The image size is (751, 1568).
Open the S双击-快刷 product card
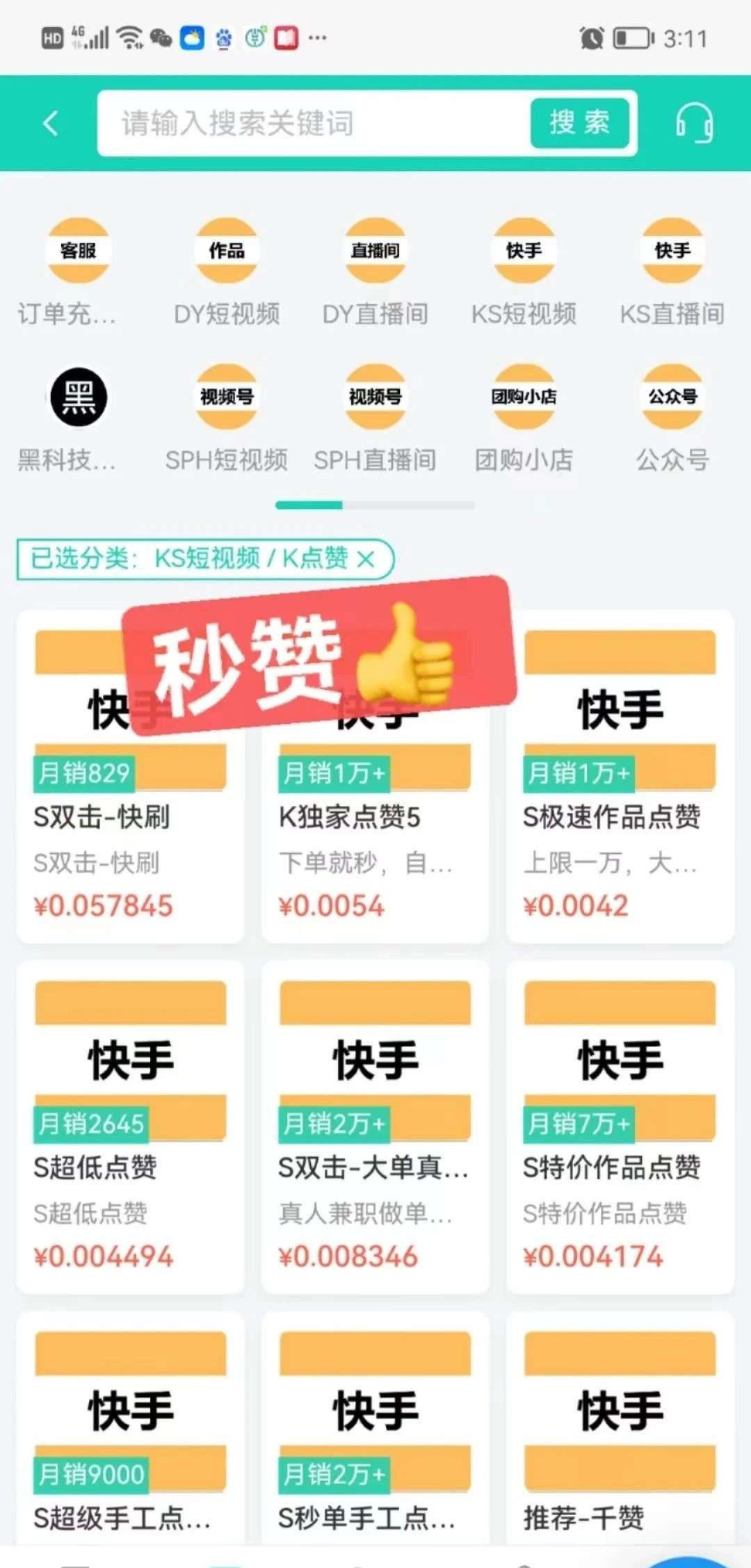(x=131, y=776)
